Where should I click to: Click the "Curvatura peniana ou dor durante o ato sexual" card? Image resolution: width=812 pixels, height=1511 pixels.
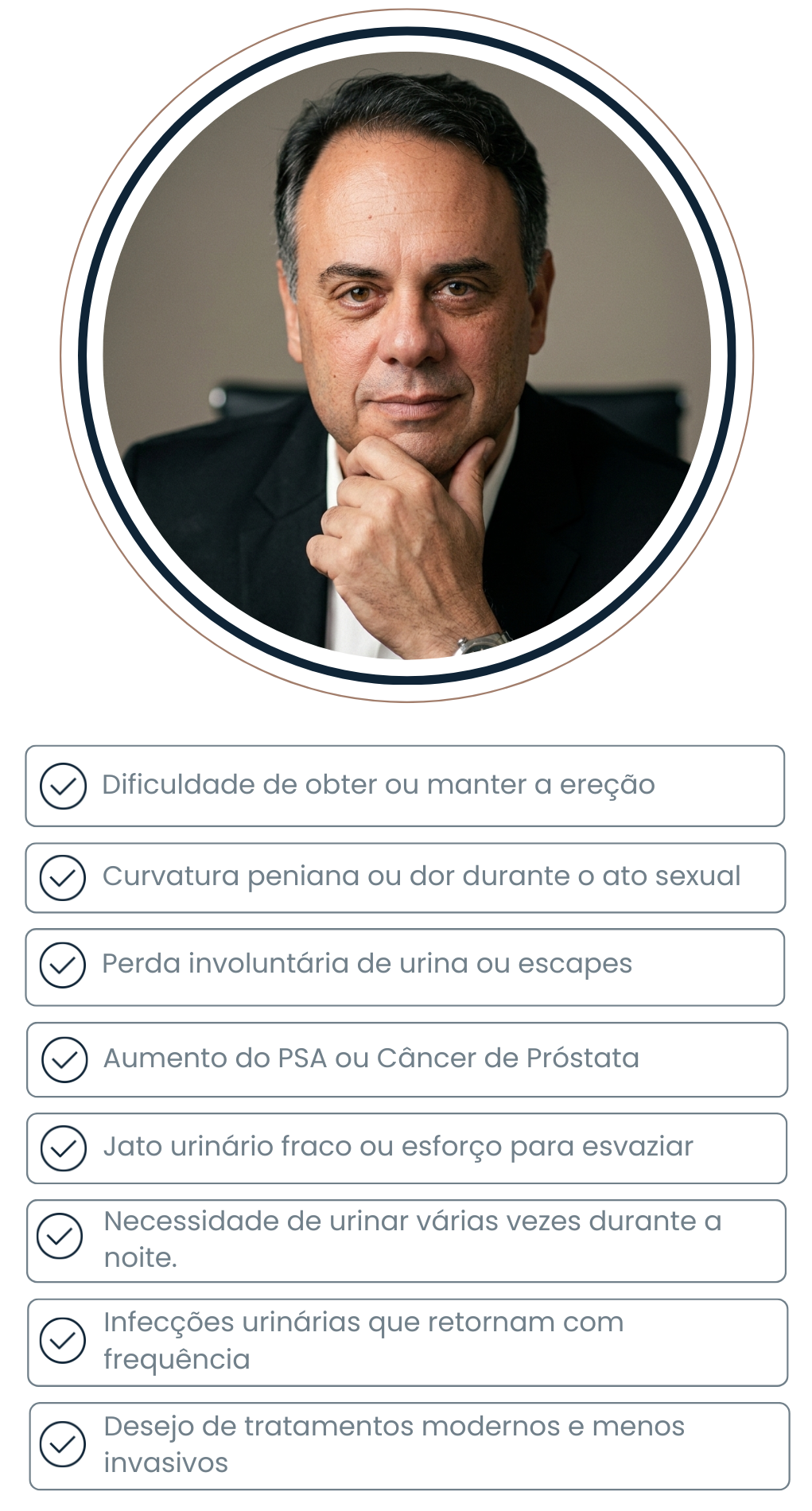(406, 876)
